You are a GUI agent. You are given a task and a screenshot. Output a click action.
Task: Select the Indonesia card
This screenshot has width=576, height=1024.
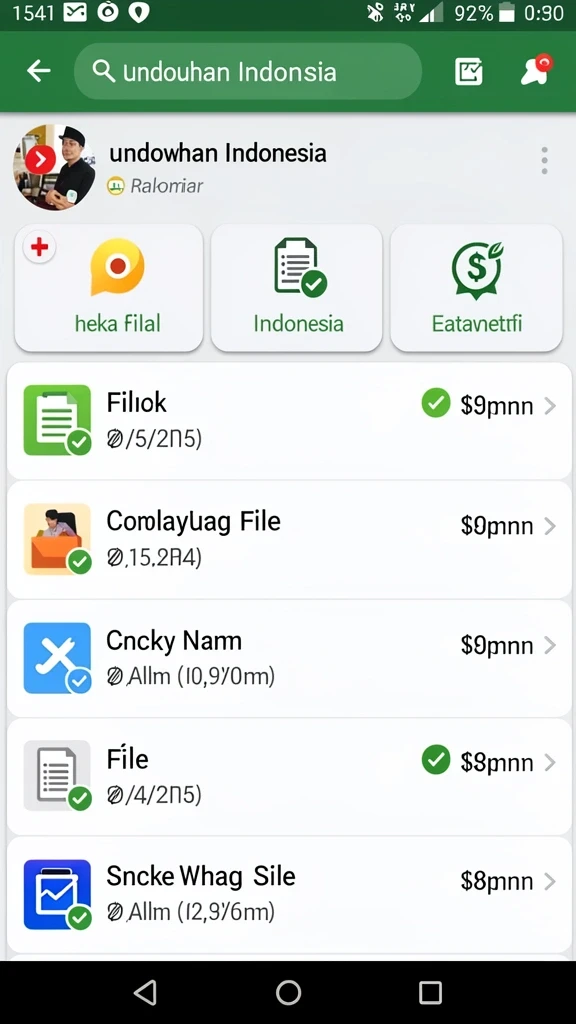(296, 288)
